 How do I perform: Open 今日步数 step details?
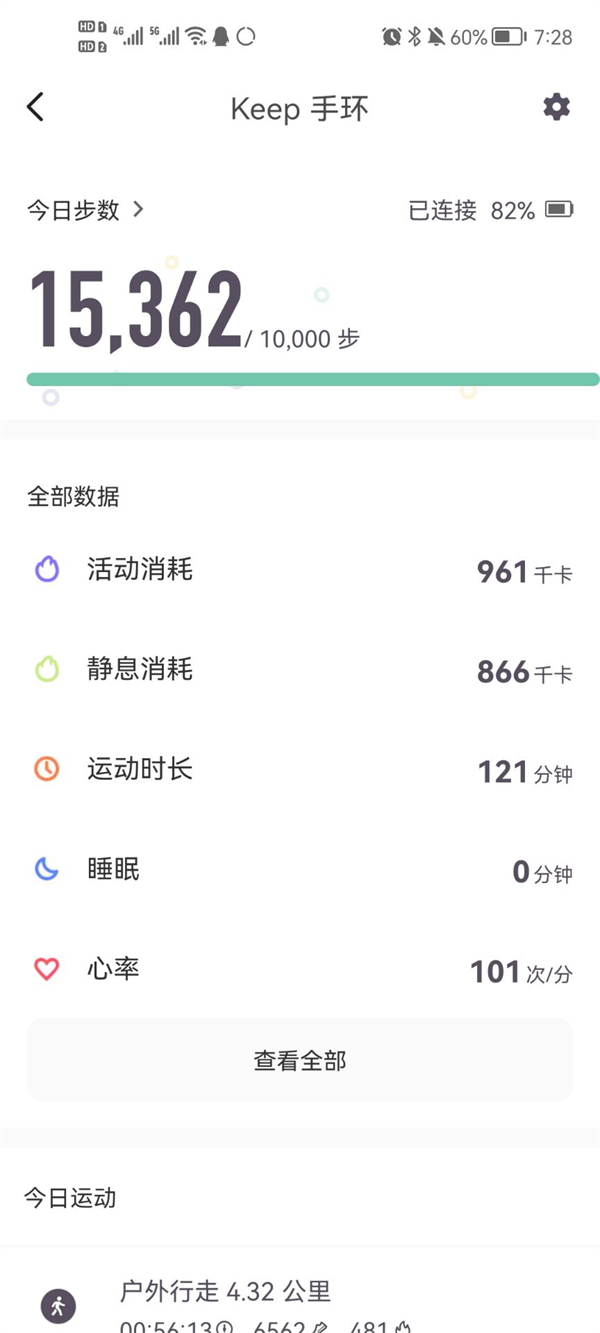pyautogui.click(x=86, y=210)
